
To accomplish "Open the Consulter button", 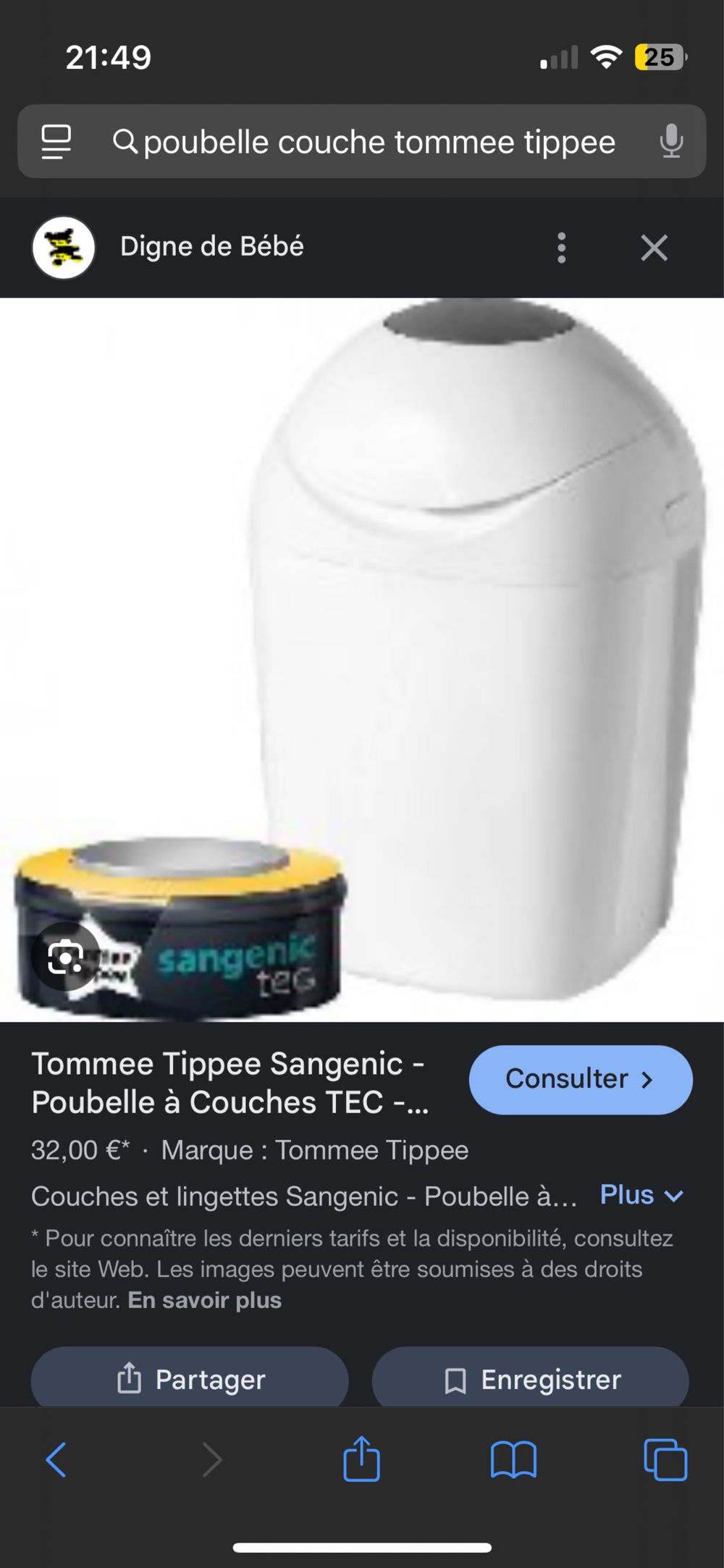I will 580,1079.
